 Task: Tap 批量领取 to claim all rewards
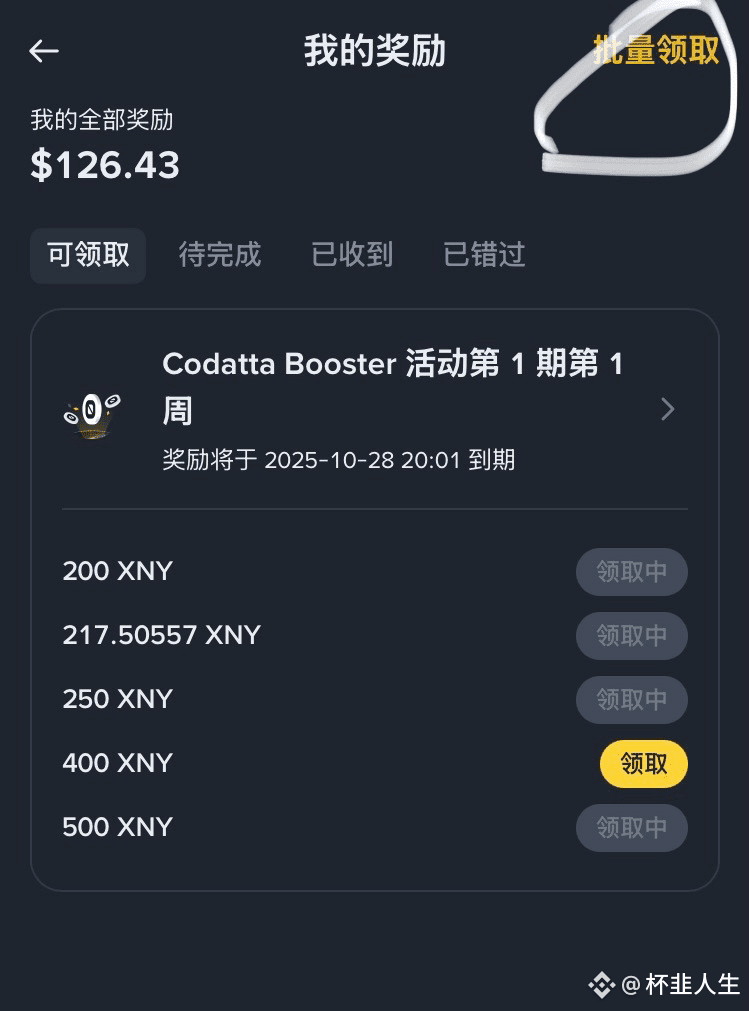pos(656,50)
